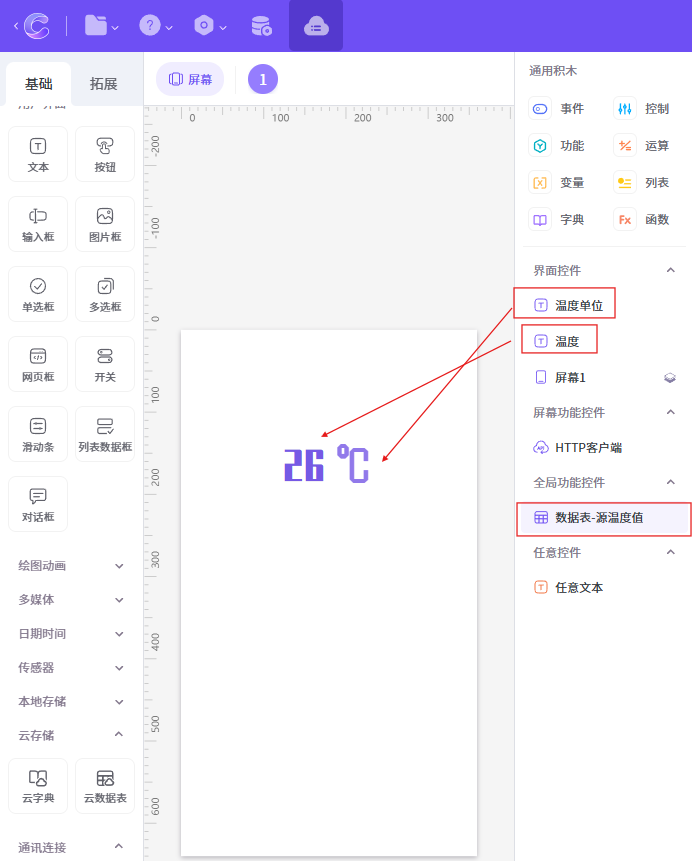
Task: Open the 函数 blocks category
Action: click(x=642, y=220)
